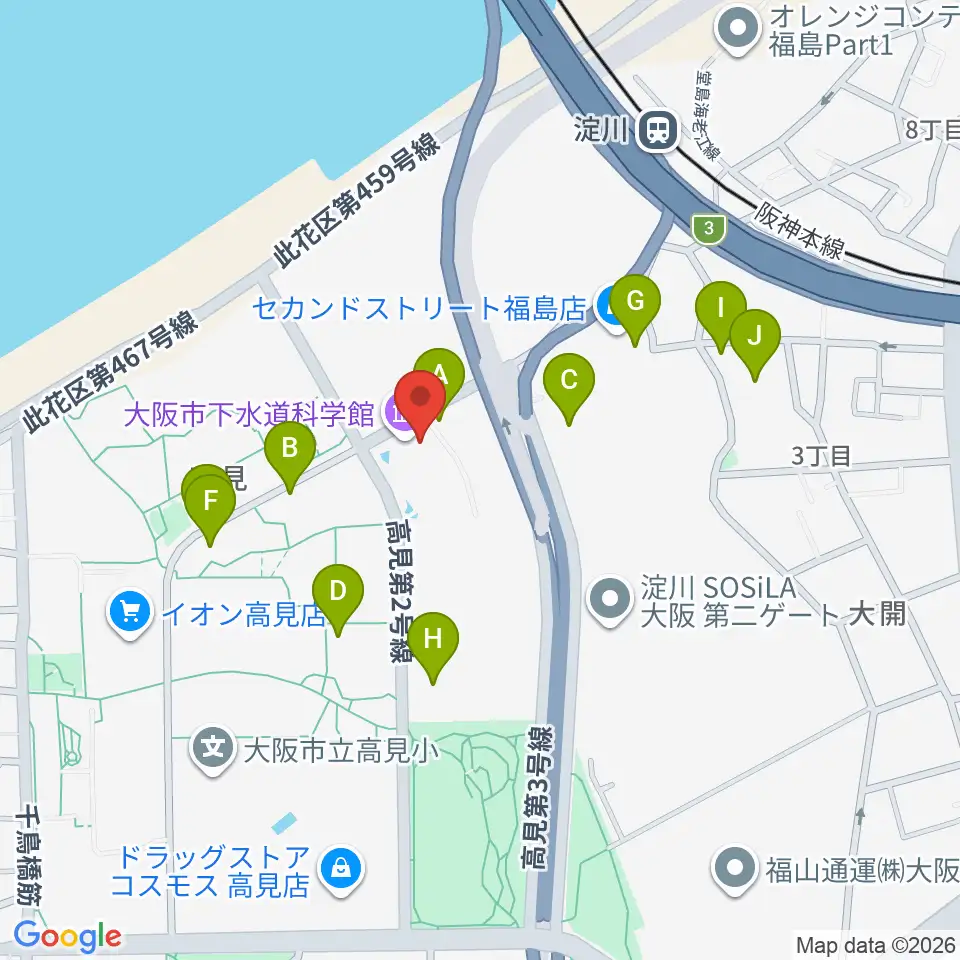Open イオン高見店 shopping pin
Viewport: 960px width, 960px height.
tap(130, 613)
